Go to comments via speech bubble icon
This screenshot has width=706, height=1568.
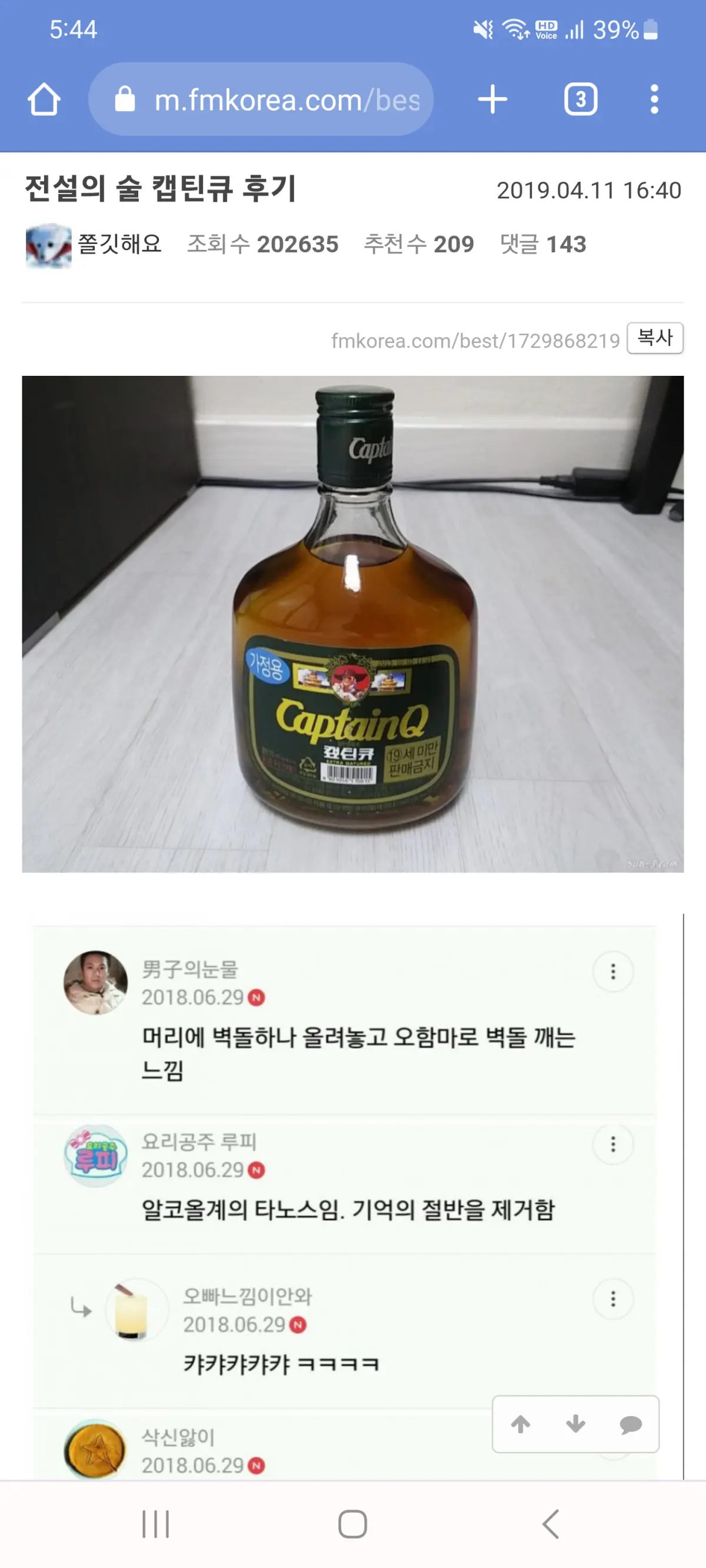[631, 1424]
